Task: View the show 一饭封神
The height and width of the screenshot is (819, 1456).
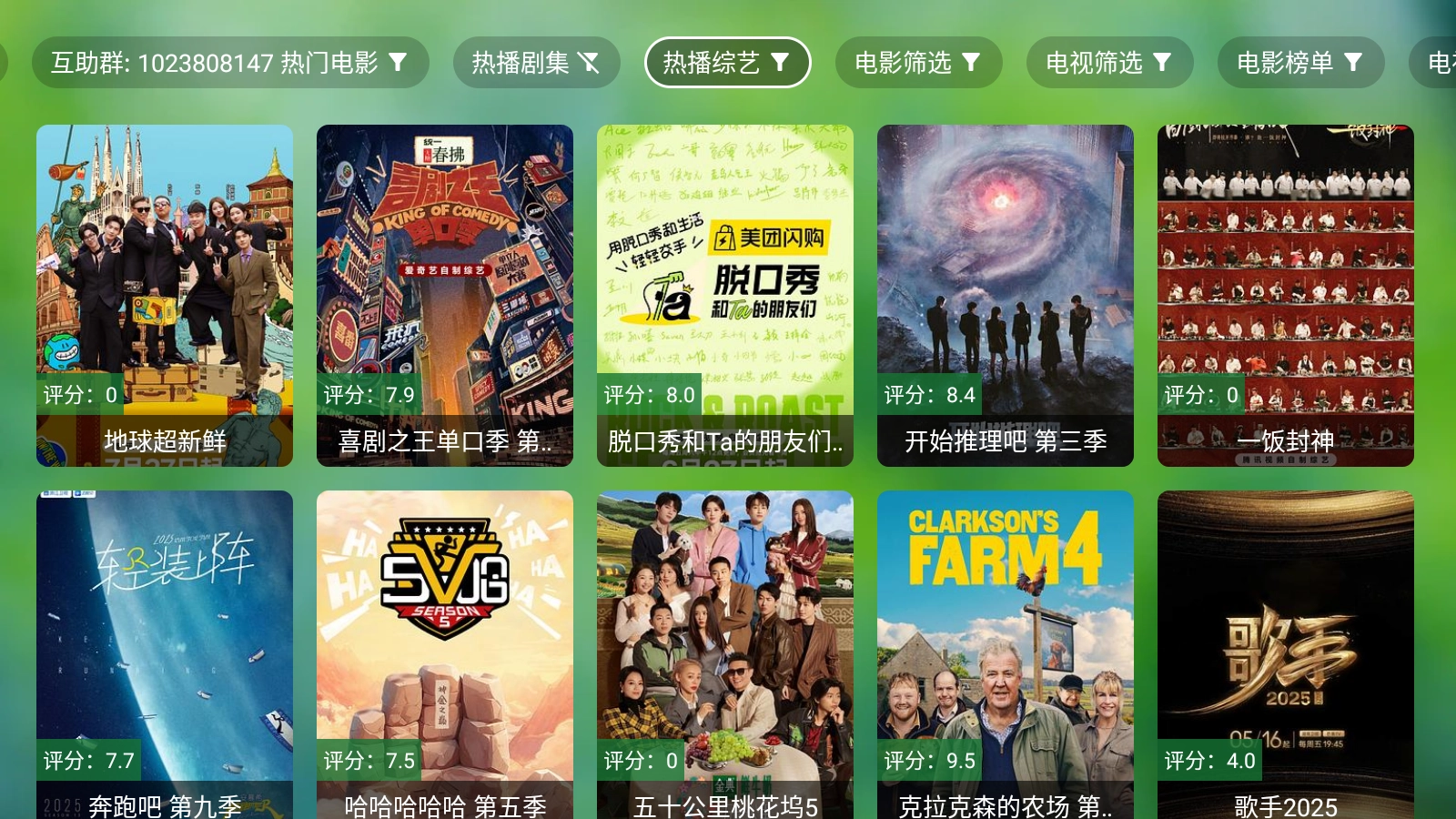Action: [x=1286, y=295]
